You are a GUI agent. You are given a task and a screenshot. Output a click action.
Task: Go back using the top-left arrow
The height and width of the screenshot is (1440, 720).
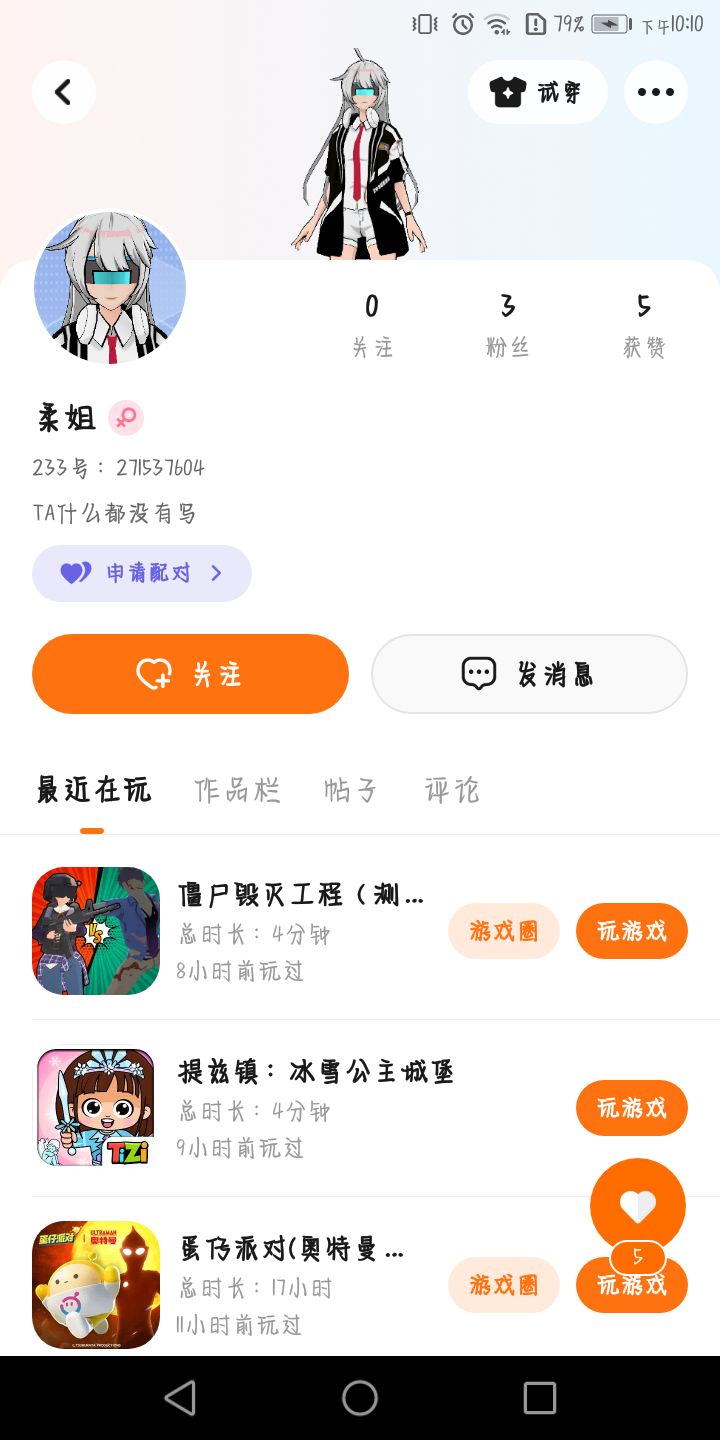point(63,92)
